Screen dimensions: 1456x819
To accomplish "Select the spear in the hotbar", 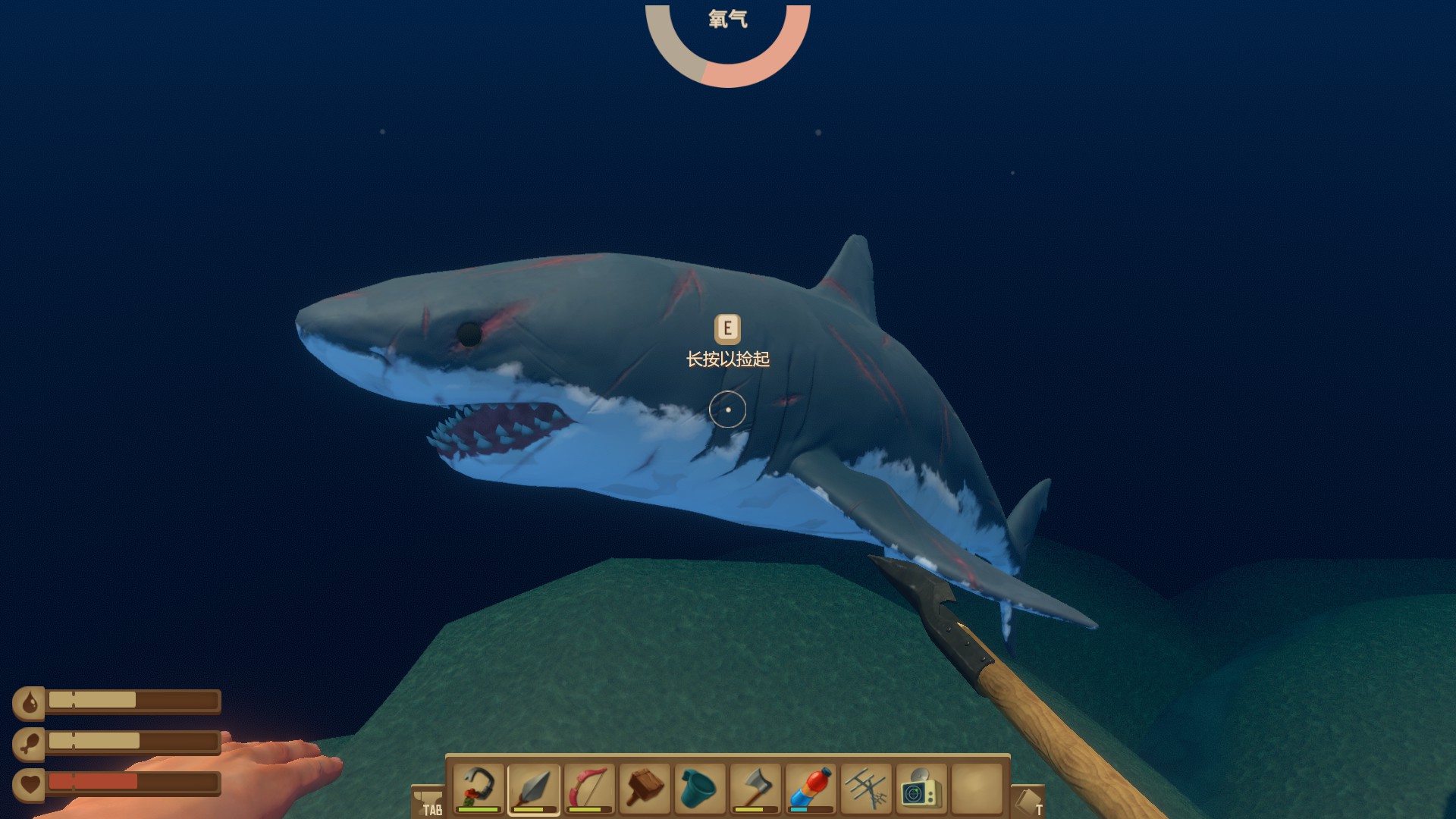I will (x=534, y=789).
